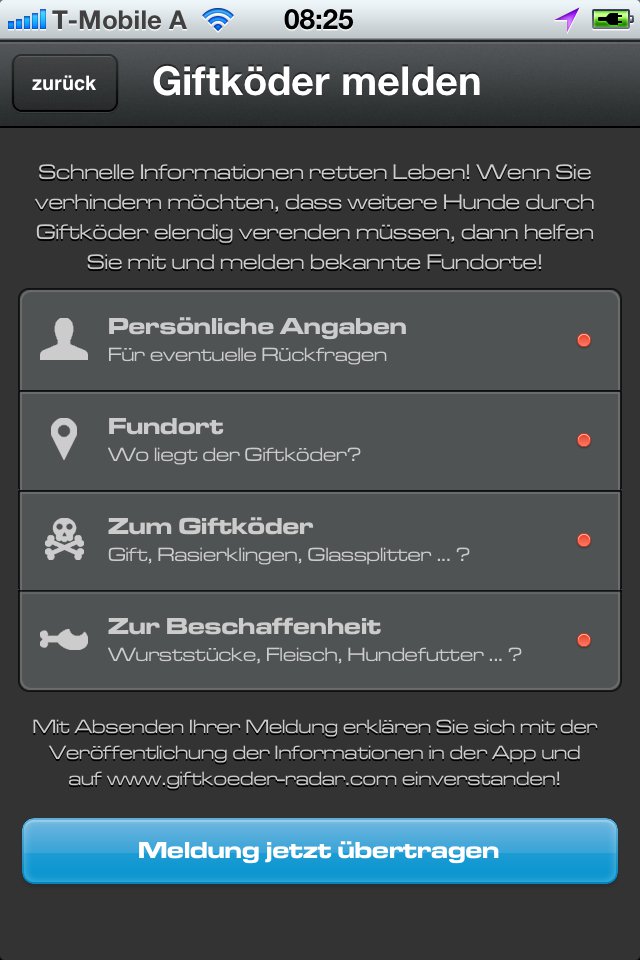Open Persönliche Angaben section
640x960 pixels.
(320, 340)
